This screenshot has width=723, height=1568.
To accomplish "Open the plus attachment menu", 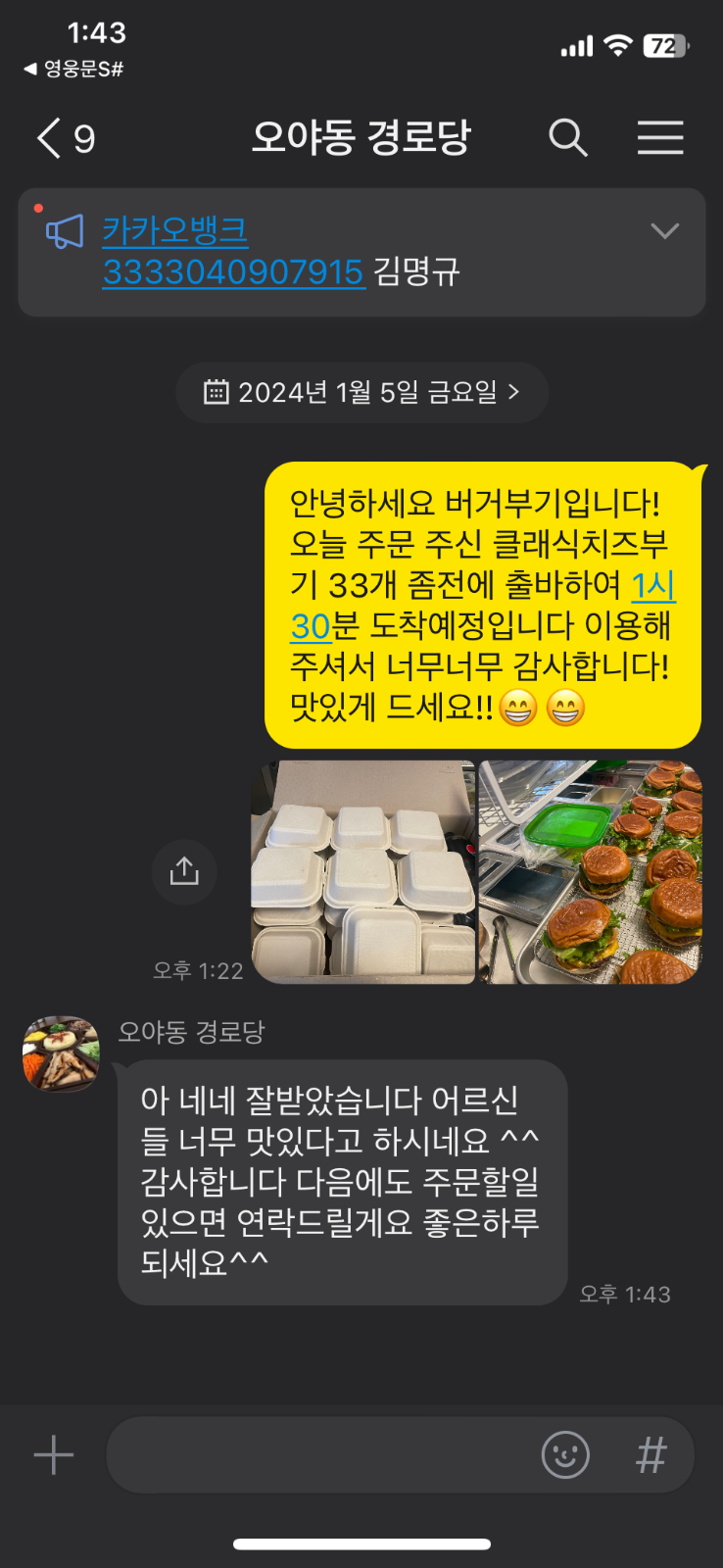I will coord(54,1455).
